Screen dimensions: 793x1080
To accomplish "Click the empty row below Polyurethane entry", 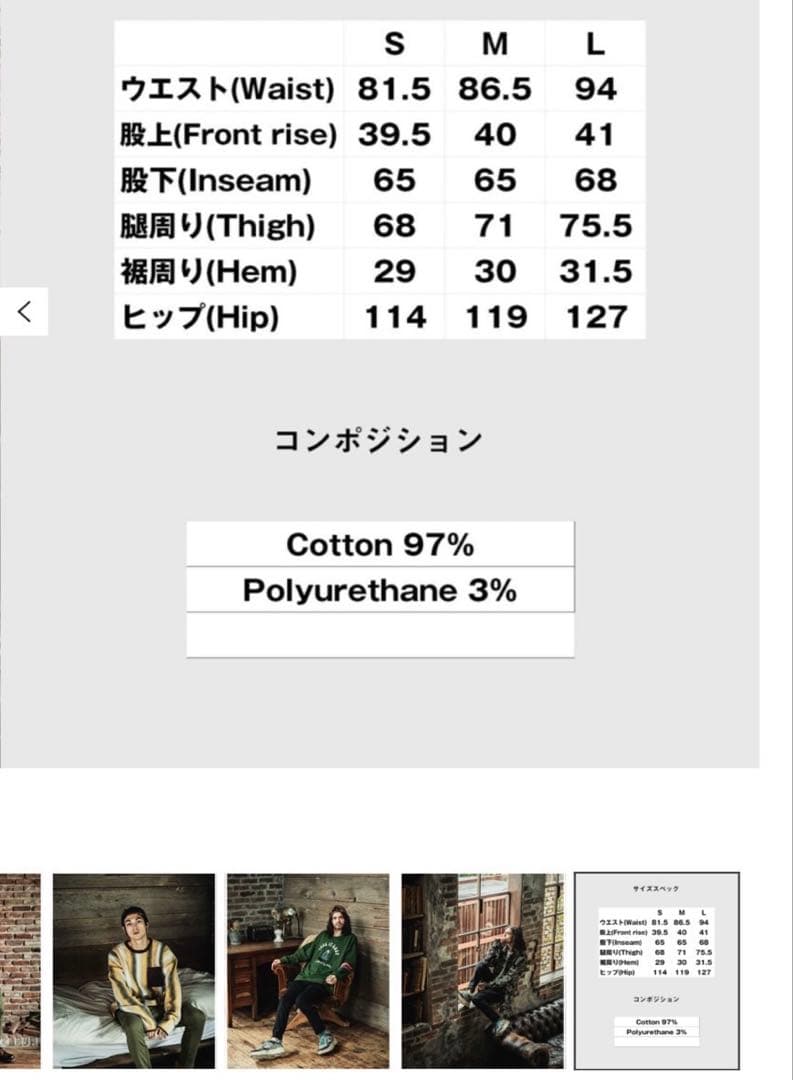I will 380,632.
